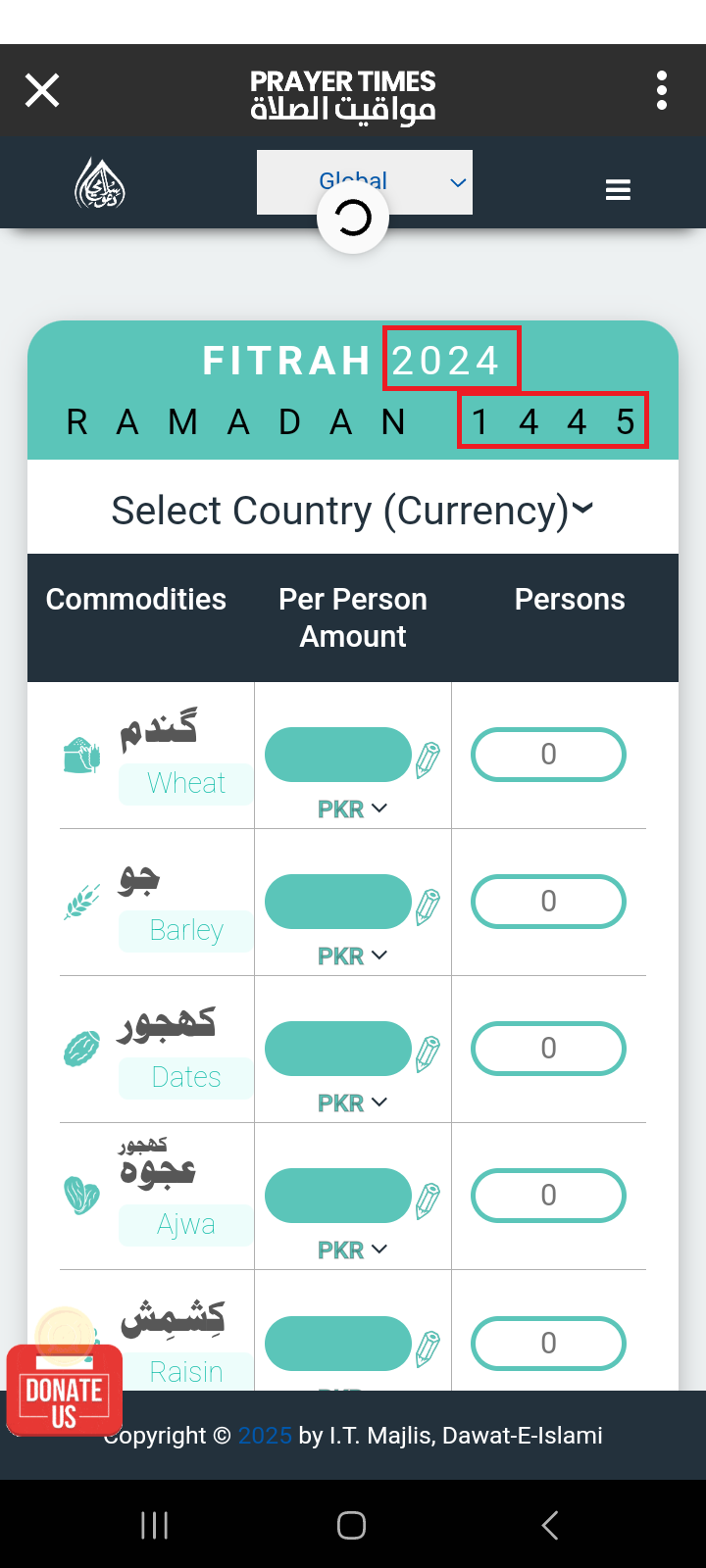Change PKR currency for Wheat

(352, 809)
